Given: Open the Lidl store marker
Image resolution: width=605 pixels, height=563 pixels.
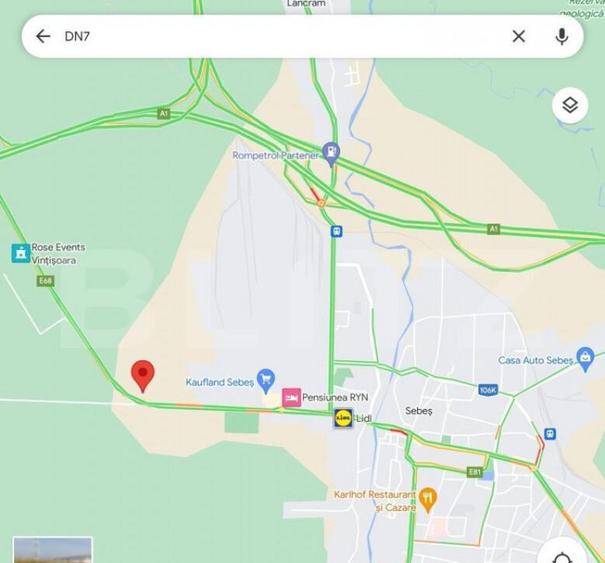Looking at the screenshot, I should [x=343, y=418].
